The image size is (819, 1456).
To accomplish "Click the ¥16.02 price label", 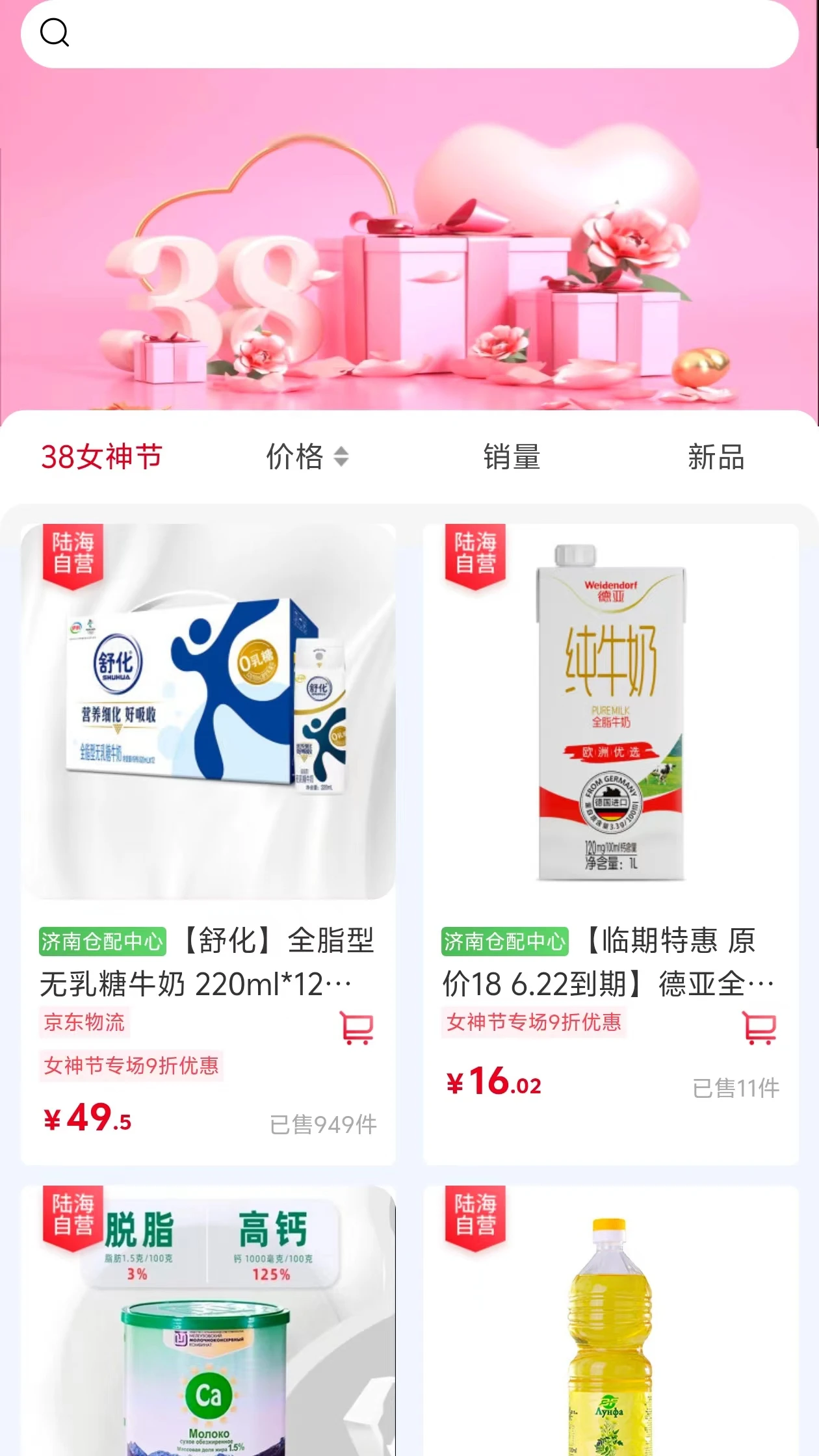I will (495, 1081).
